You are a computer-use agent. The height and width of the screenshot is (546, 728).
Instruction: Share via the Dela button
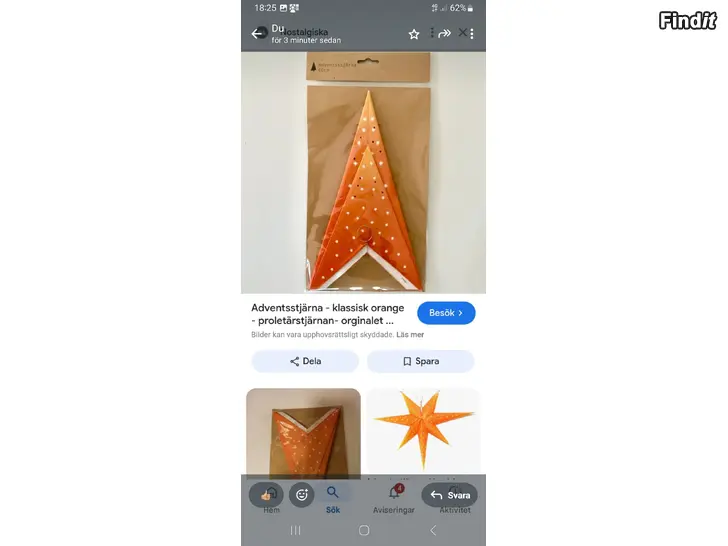coord(304,361)
